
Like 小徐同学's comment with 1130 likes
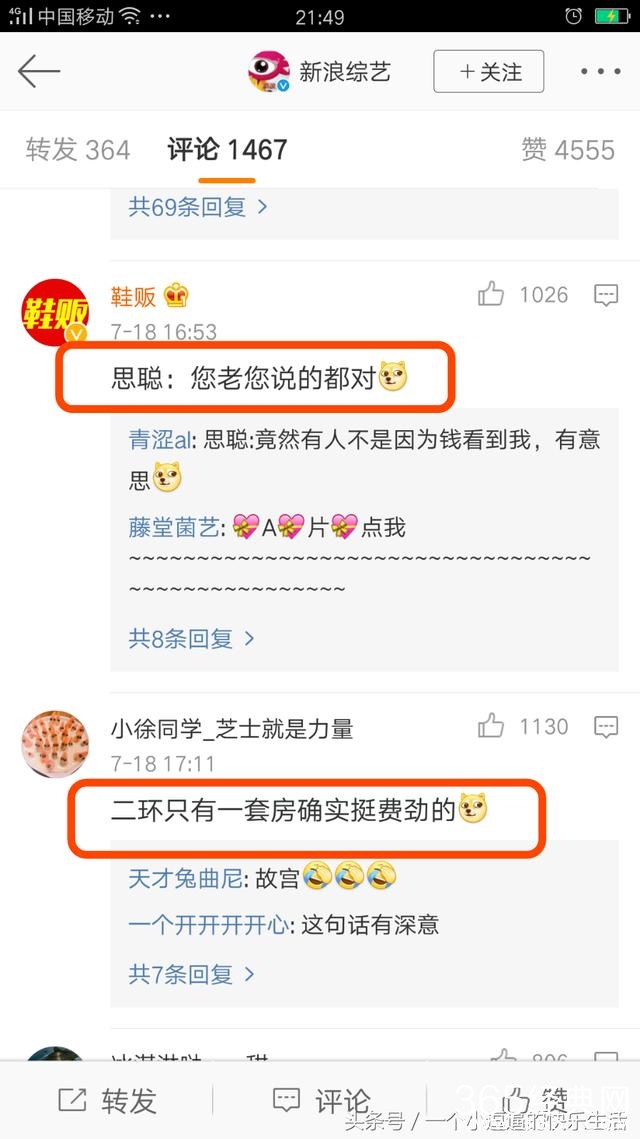(491, 726)
